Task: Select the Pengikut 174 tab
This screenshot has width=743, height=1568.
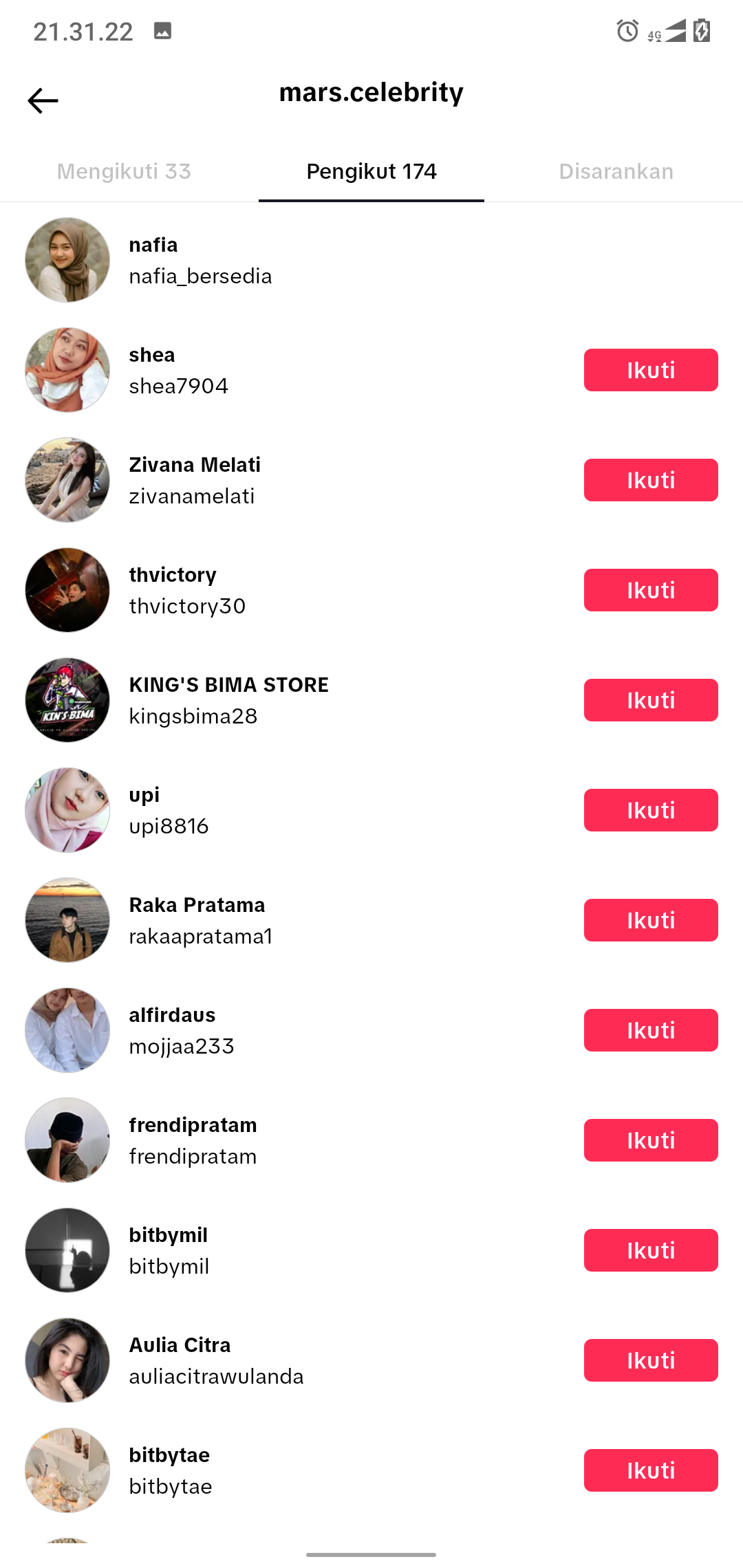Action: point(371,171)
